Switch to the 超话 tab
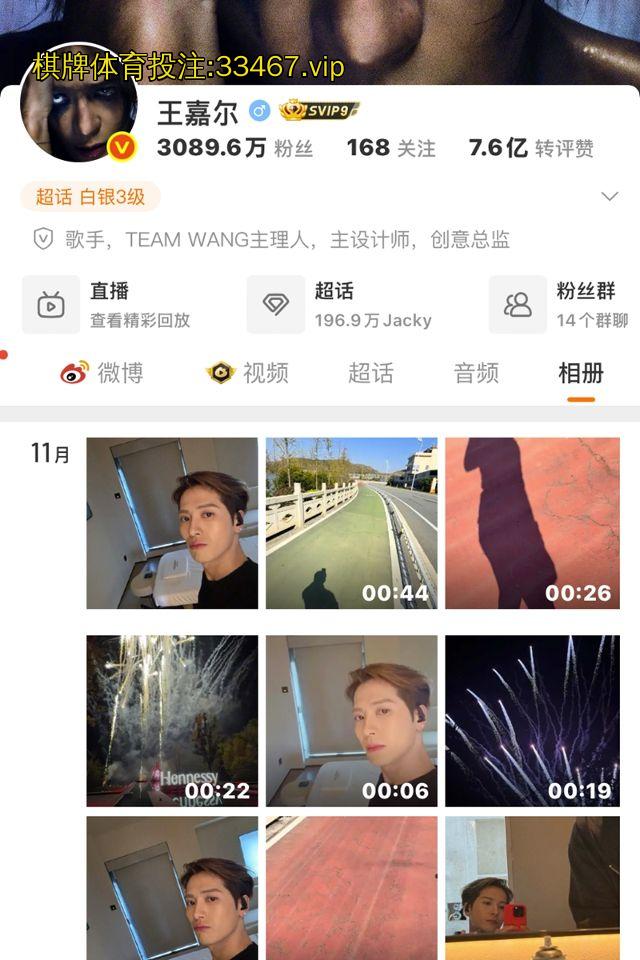 coord(370,373)
